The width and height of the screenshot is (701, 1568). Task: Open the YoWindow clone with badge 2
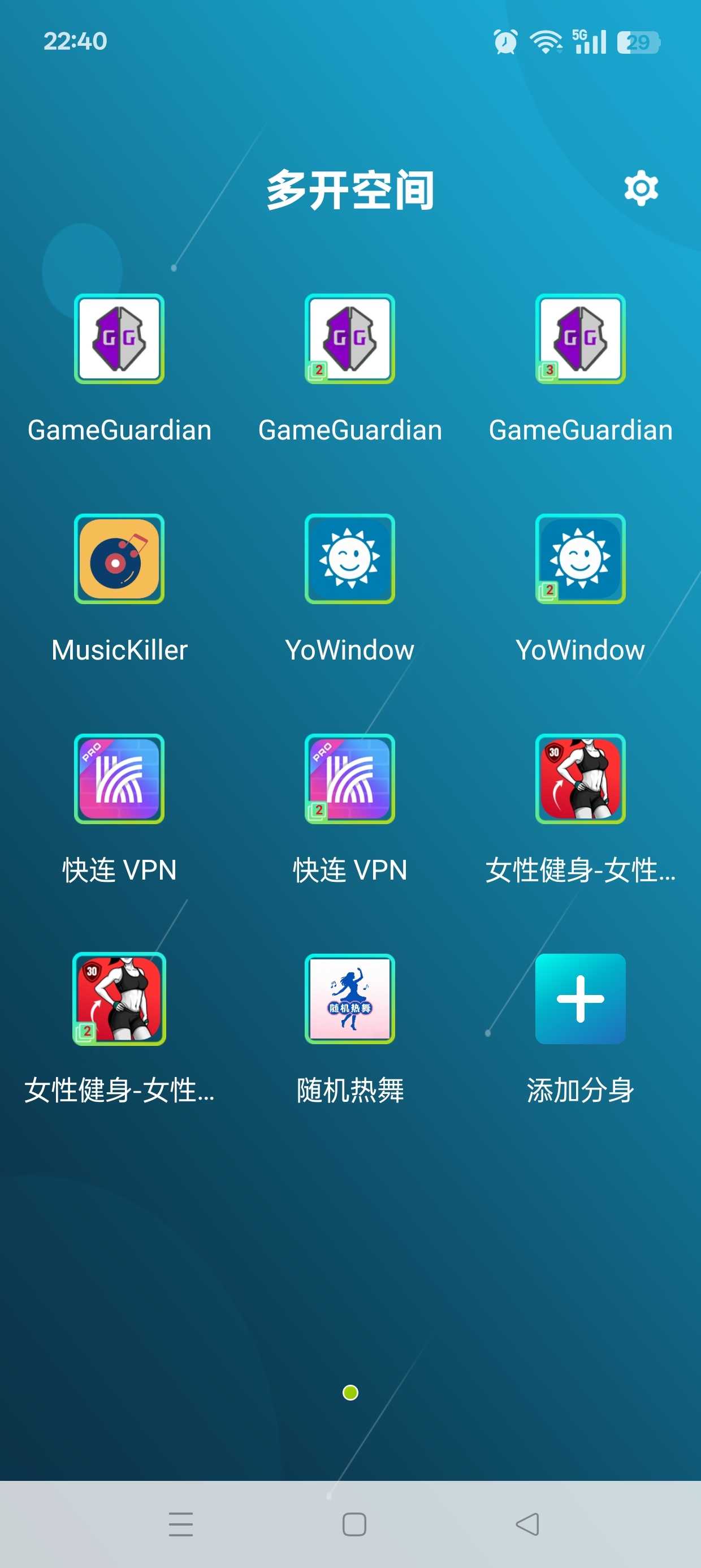[x=581, y=559]
